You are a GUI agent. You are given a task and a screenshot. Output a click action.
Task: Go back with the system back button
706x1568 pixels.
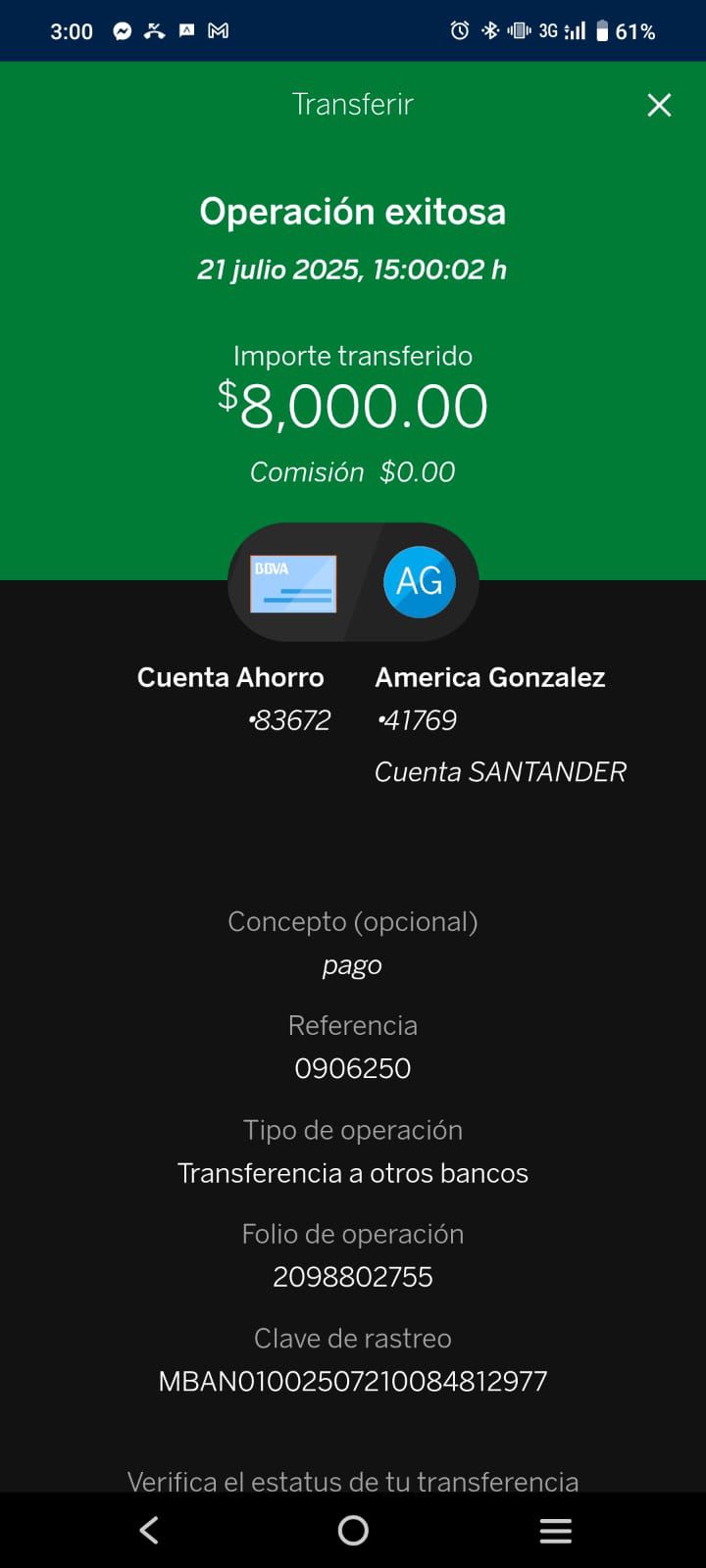click(149, 1530)
